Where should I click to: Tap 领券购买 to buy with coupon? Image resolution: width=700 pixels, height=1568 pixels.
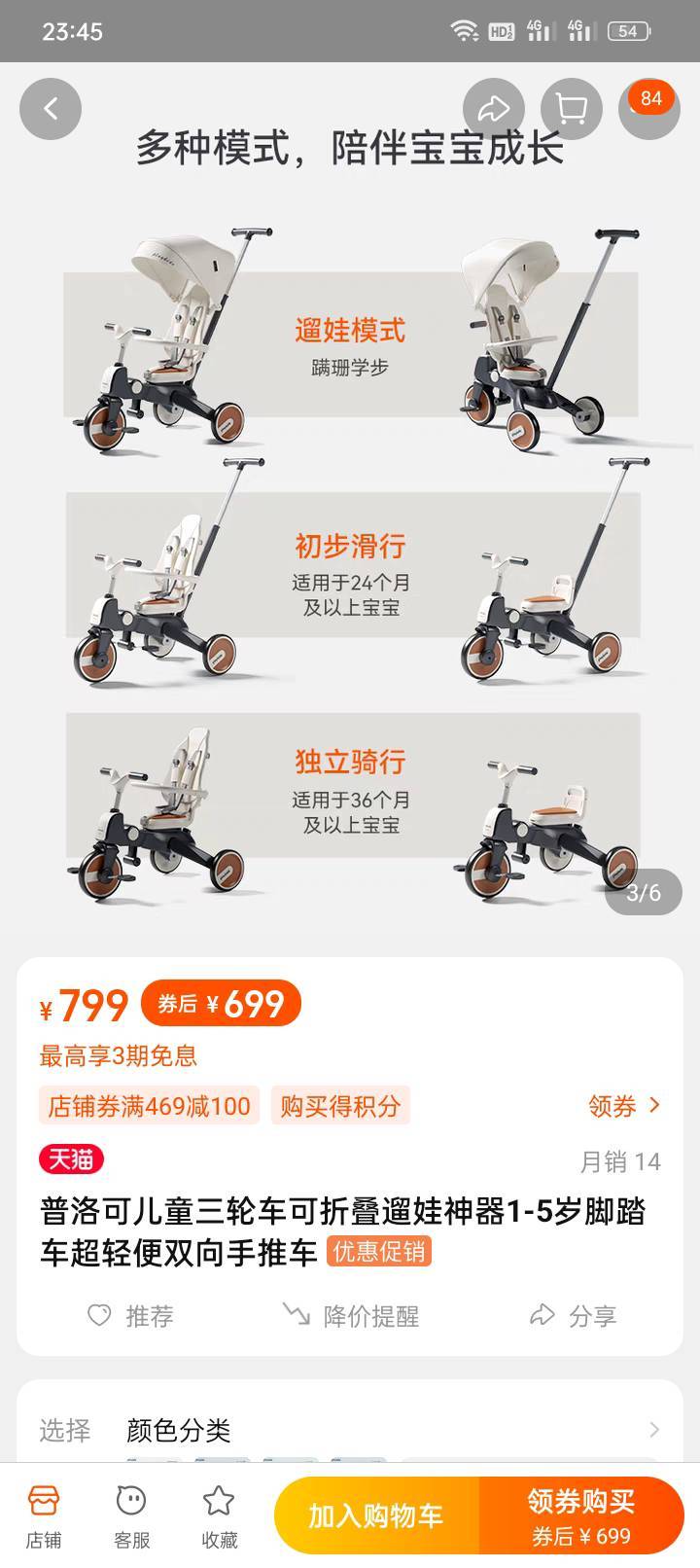pyautogui.click(x=581, y=1515)
